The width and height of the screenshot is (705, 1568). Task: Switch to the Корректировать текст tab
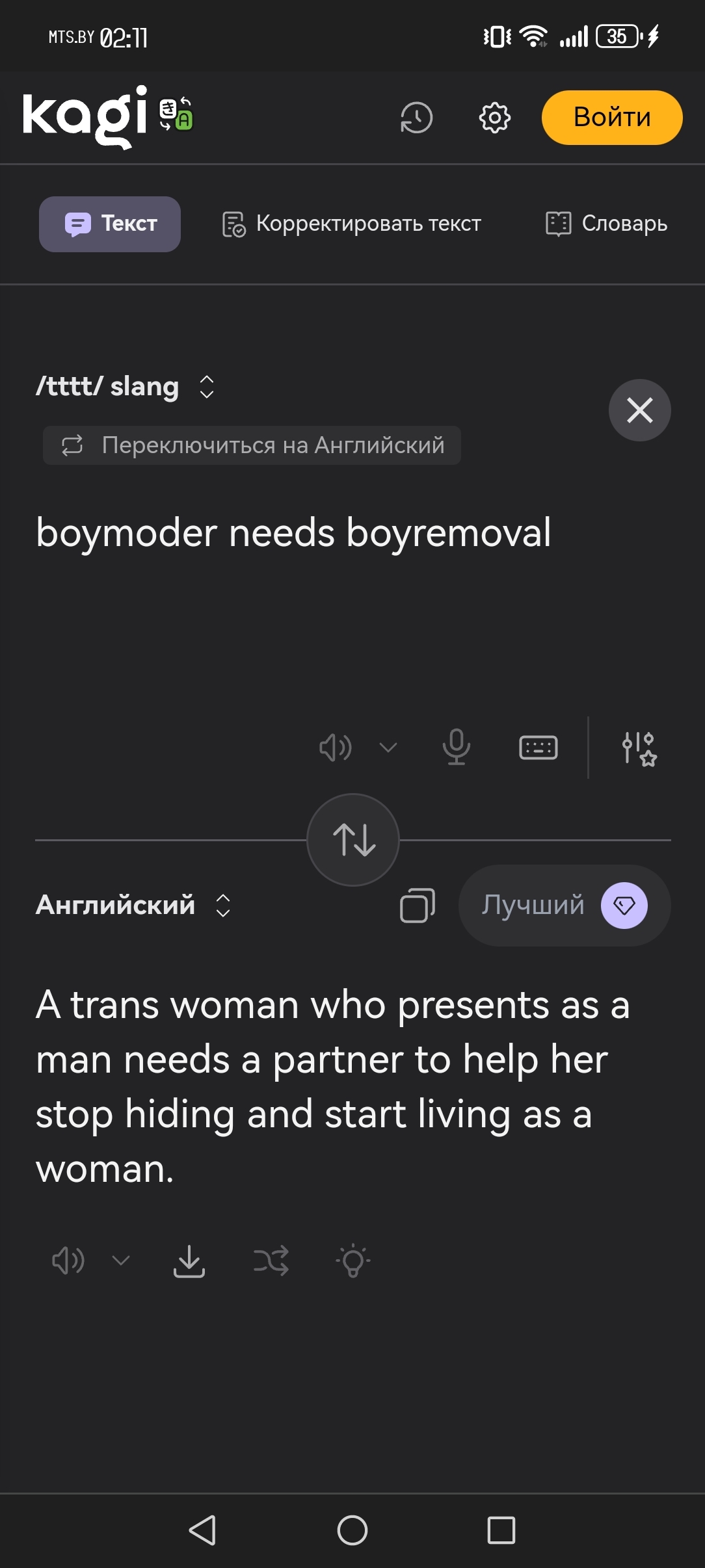point(351,224)
